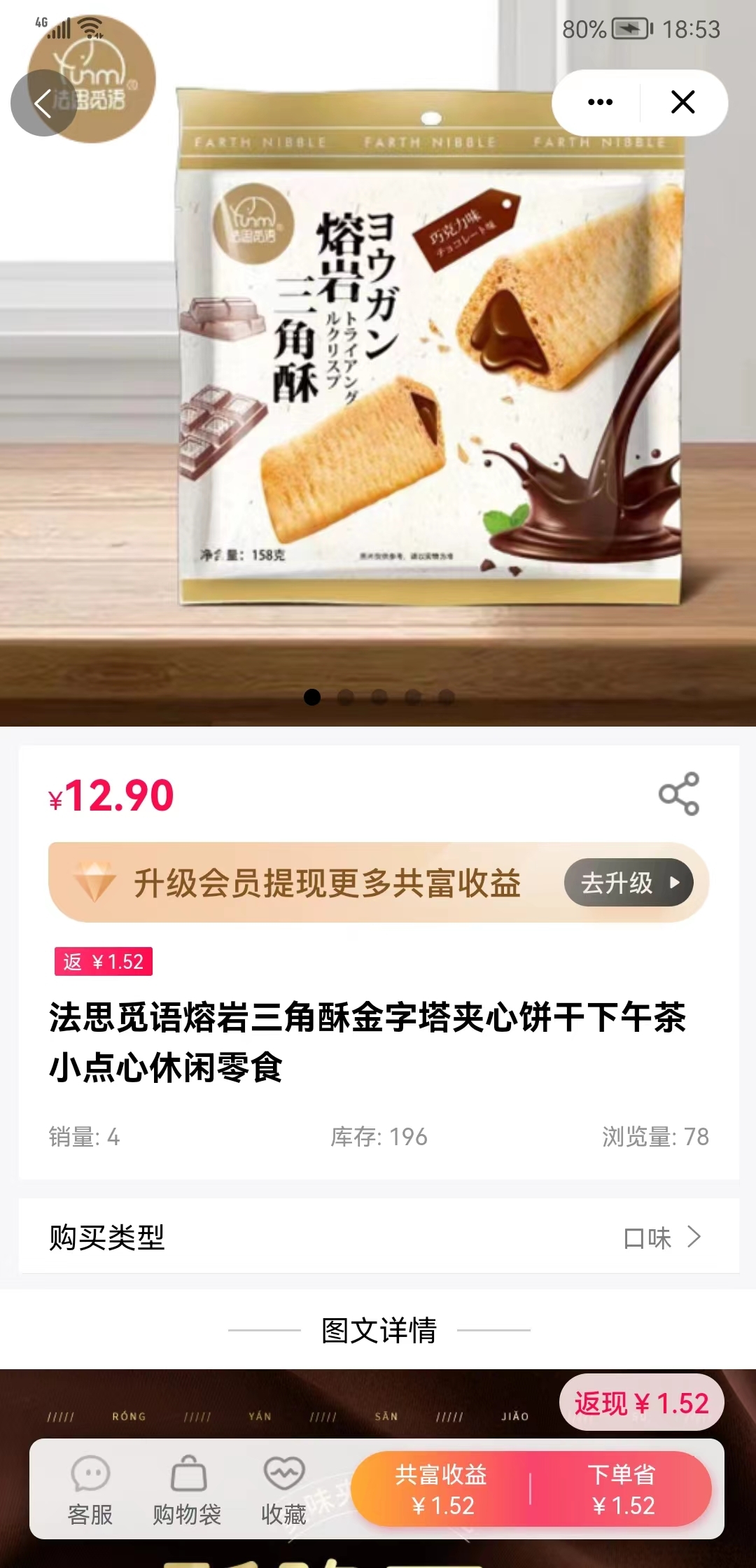
Task: Expand the 口味 flavor selector
Action: 651,1238
